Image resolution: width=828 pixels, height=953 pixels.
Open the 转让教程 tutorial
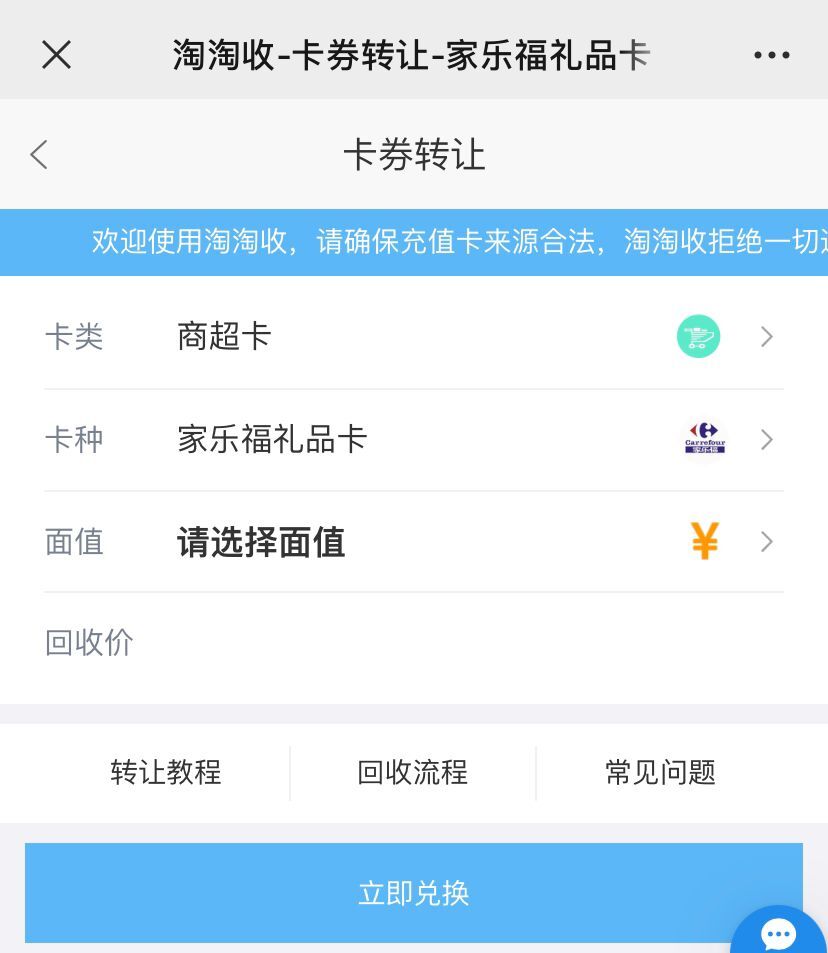pyautogui.click(x=166, y=773)
